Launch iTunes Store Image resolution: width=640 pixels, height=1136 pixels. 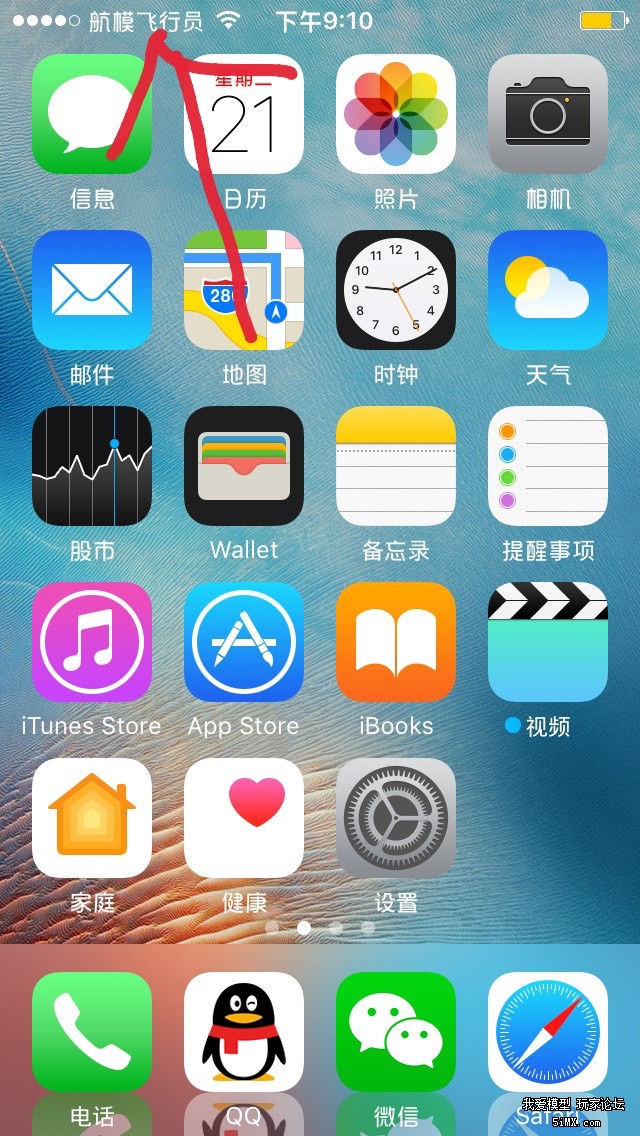click(92, 642)
